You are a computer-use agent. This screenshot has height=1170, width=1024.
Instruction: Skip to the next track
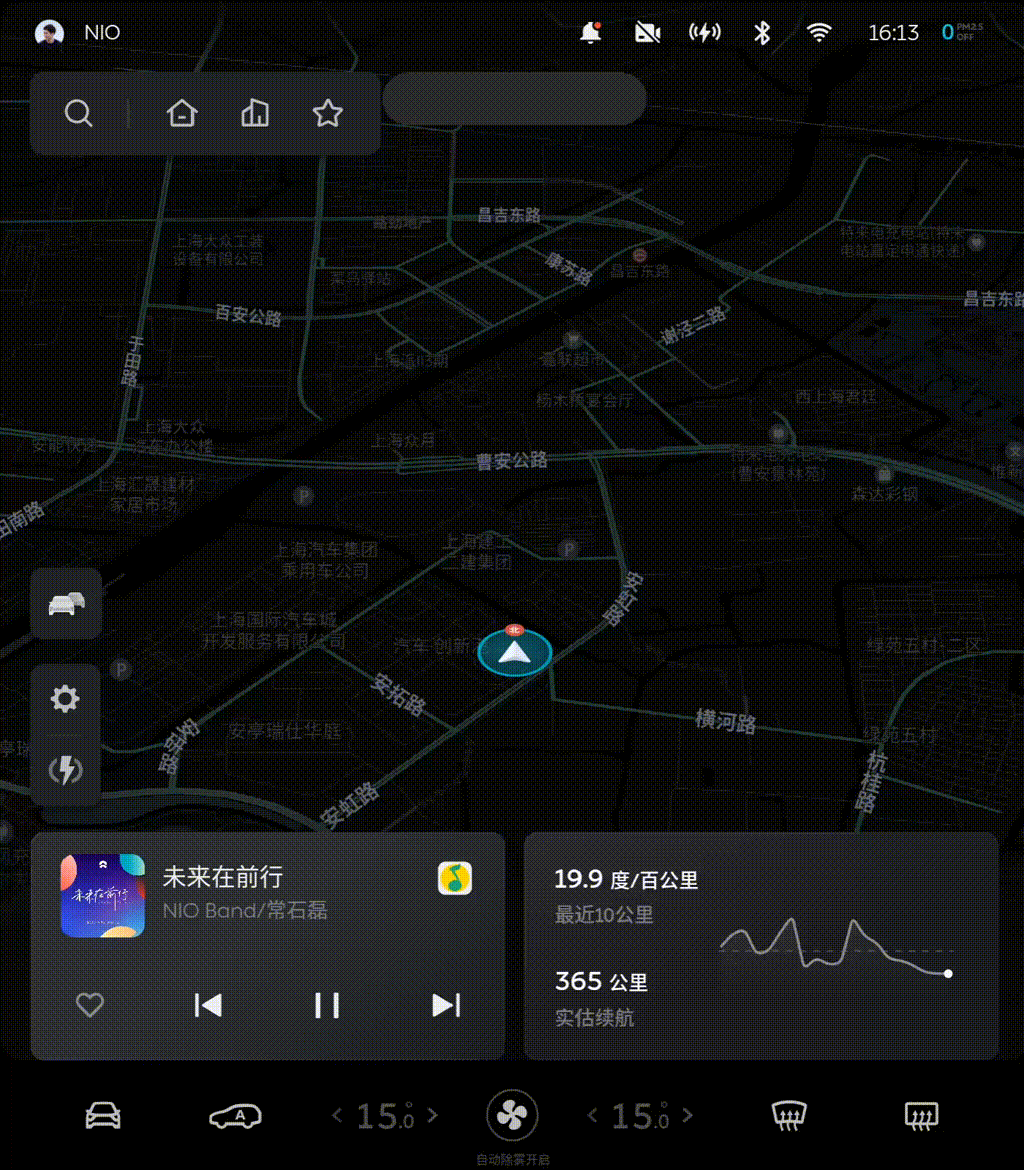pos(446,1005)
